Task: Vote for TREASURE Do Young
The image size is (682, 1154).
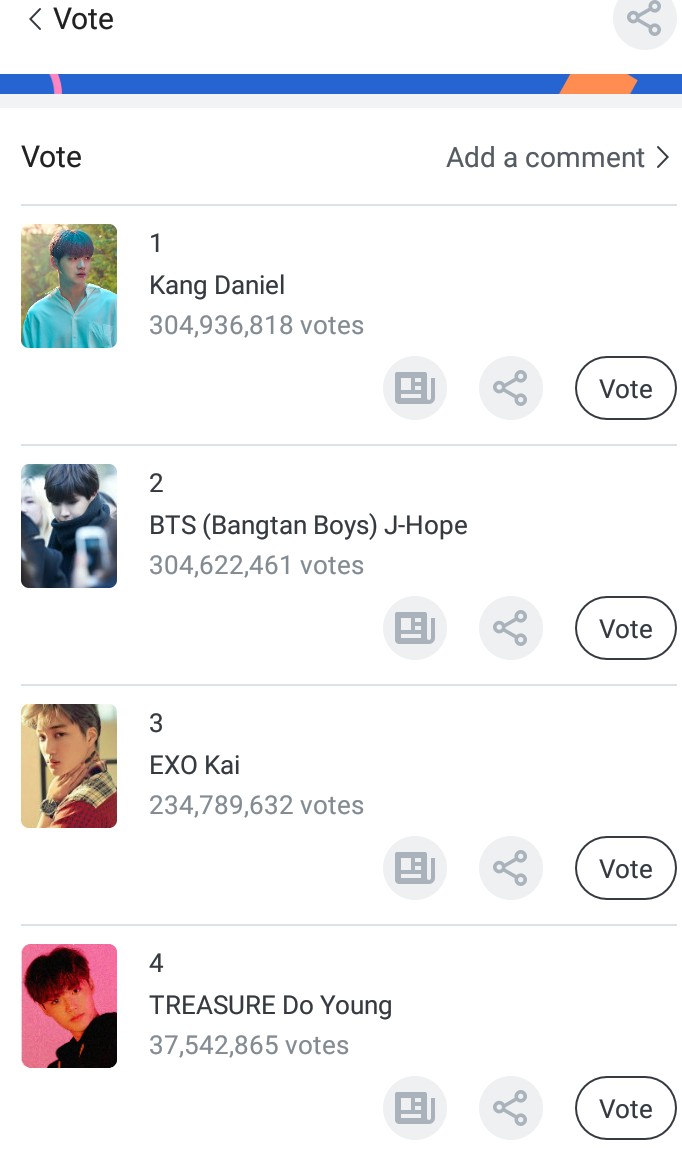Action: pyautogui.click(x=625, y=1108)
